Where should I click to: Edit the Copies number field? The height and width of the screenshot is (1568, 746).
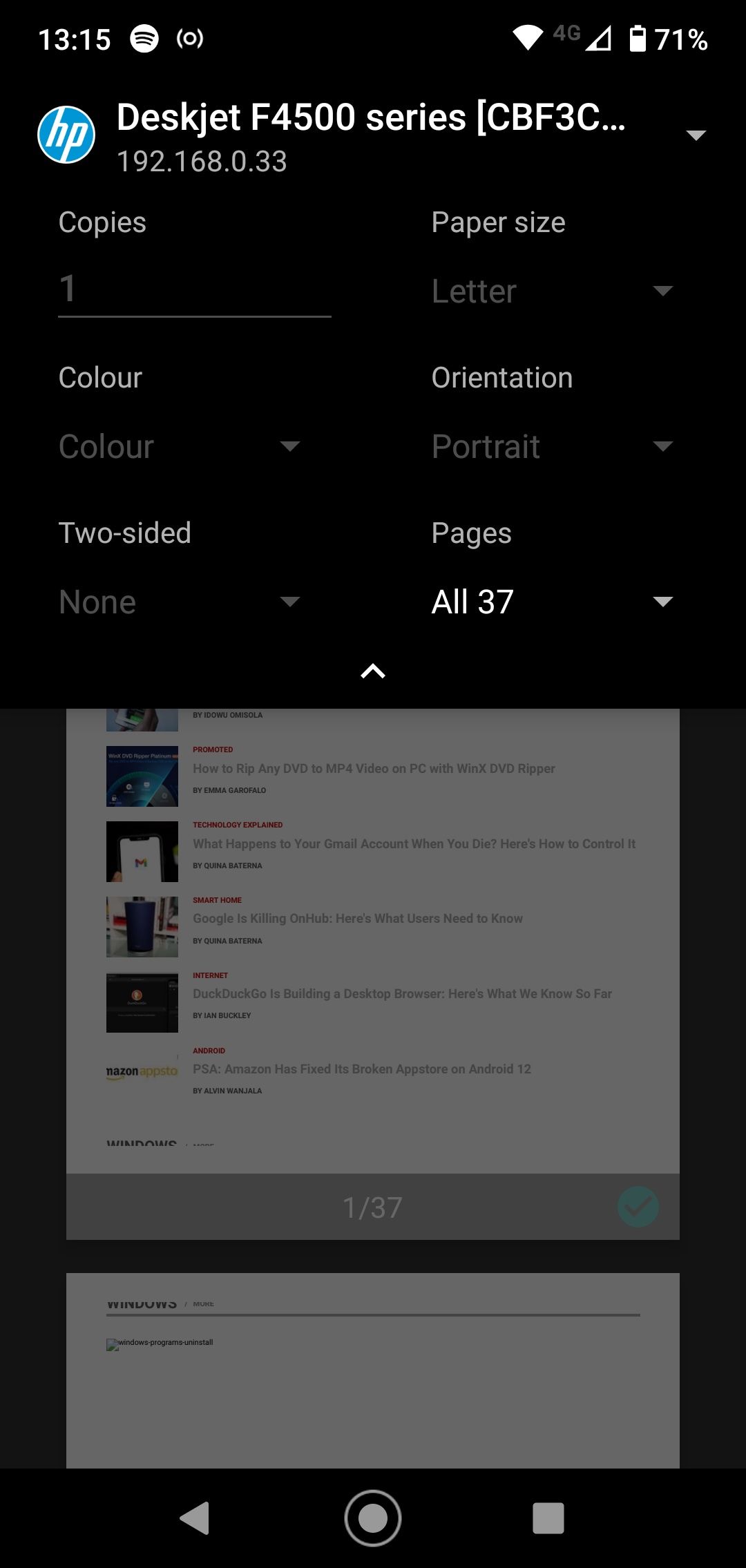[x=194, y=290]
